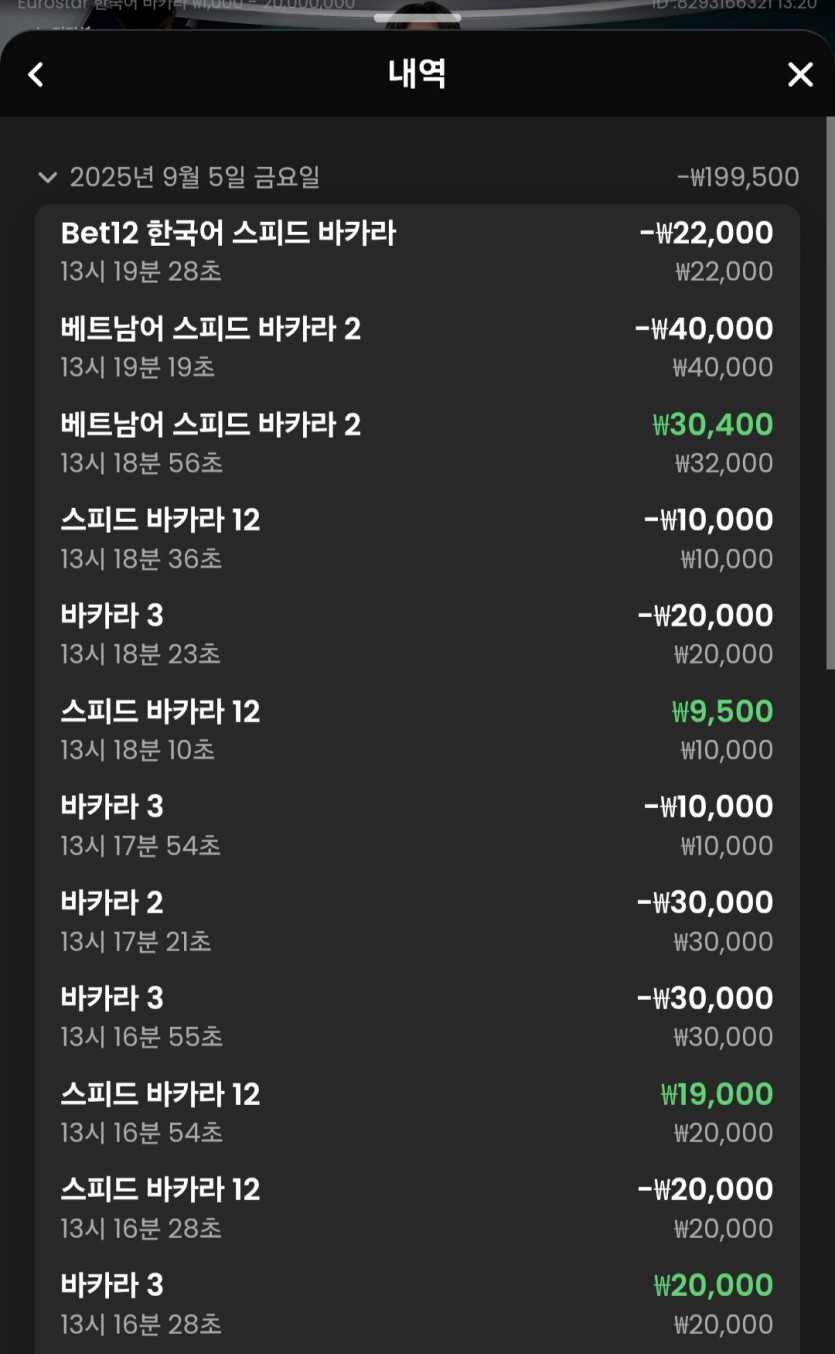Open 바카라 3 entry at 13시 17분 54초

tap(417, 826)
